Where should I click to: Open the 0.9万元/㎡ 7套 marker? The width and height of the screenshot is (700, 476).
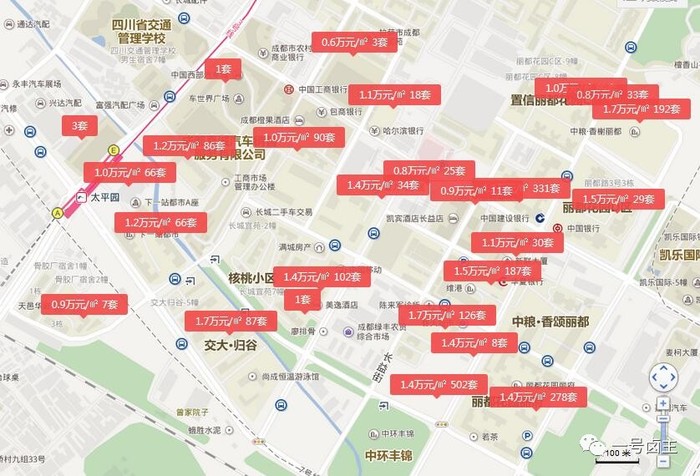point(85,303)
